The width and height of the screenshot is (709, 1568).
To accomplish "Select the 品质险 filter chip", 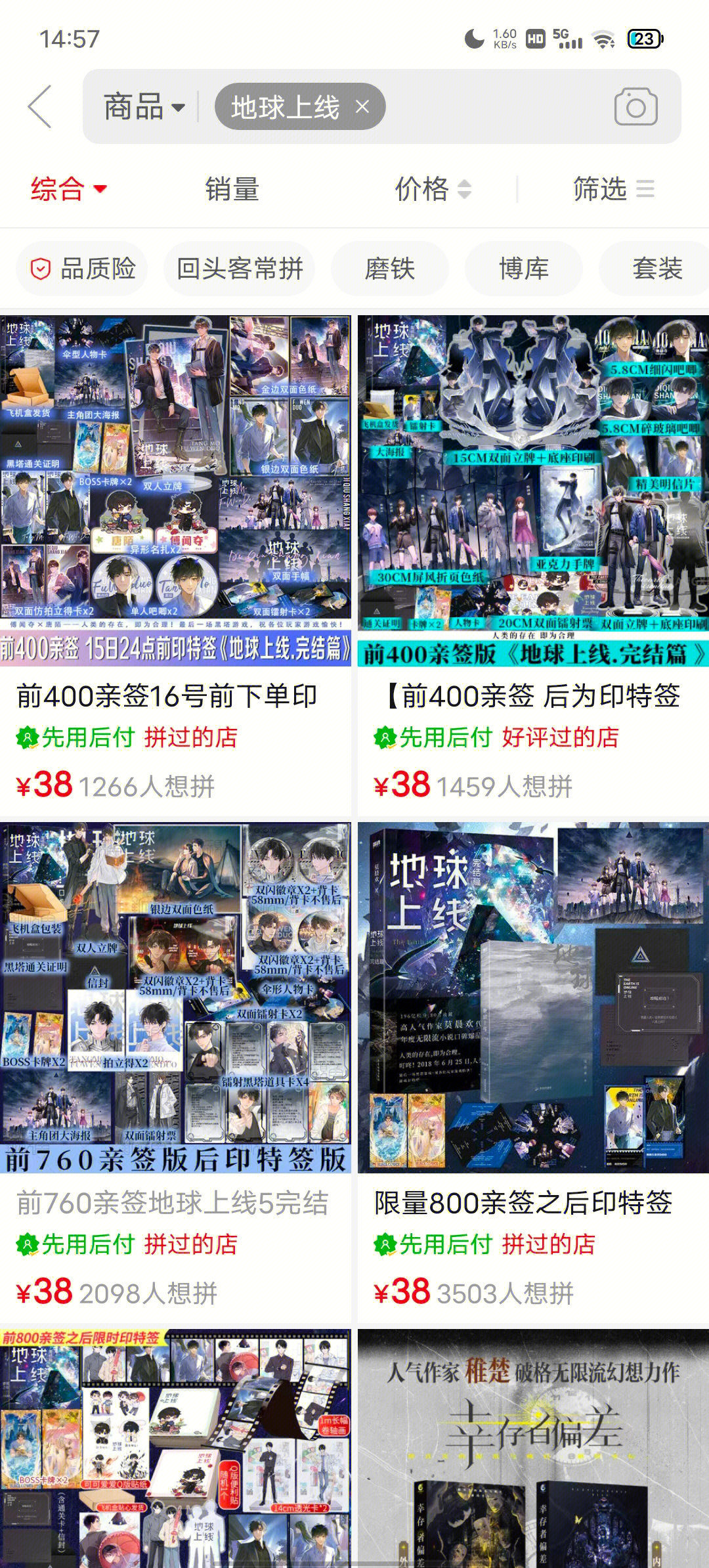I will click(x=83, y=269).
